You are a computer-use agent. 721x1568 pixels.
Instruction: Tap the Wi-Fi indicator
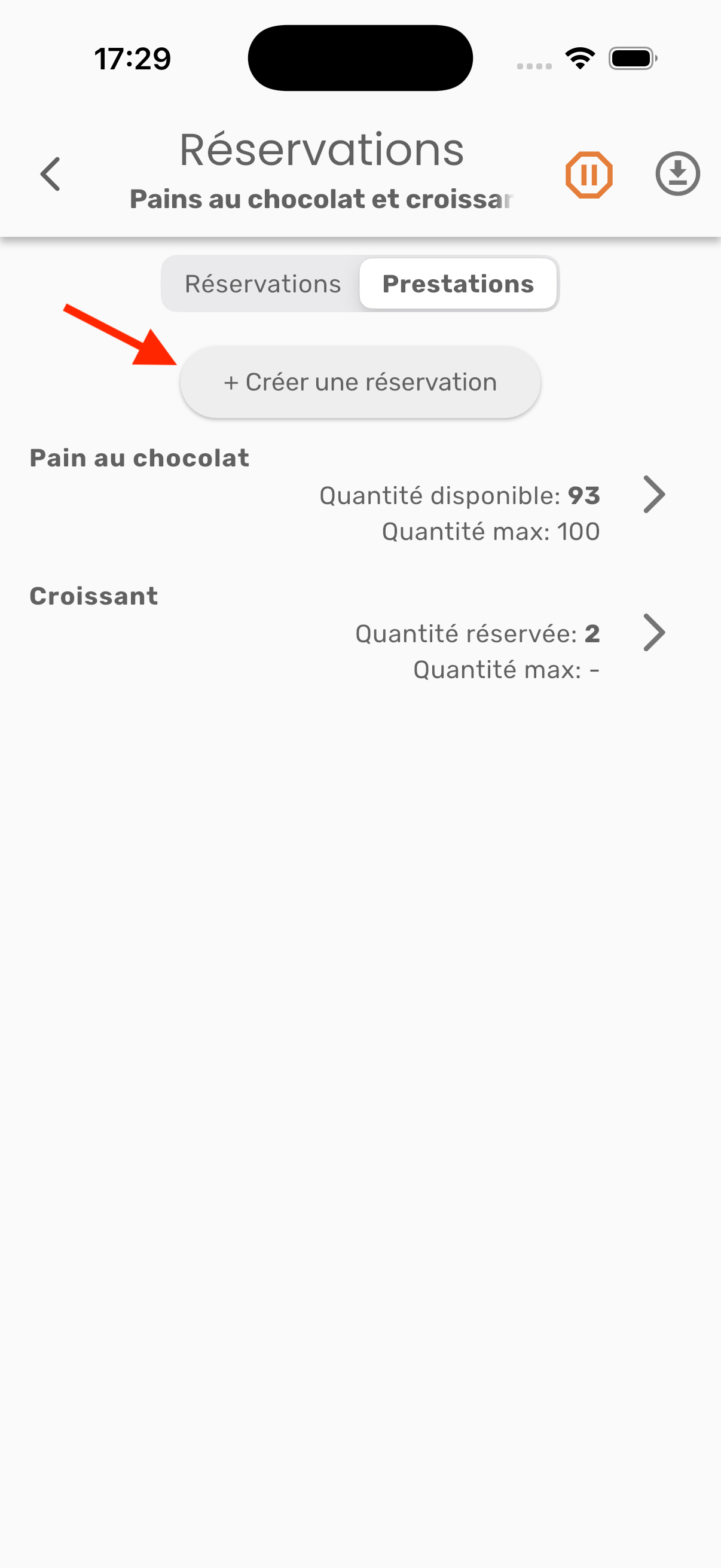[x=579, y=58]
